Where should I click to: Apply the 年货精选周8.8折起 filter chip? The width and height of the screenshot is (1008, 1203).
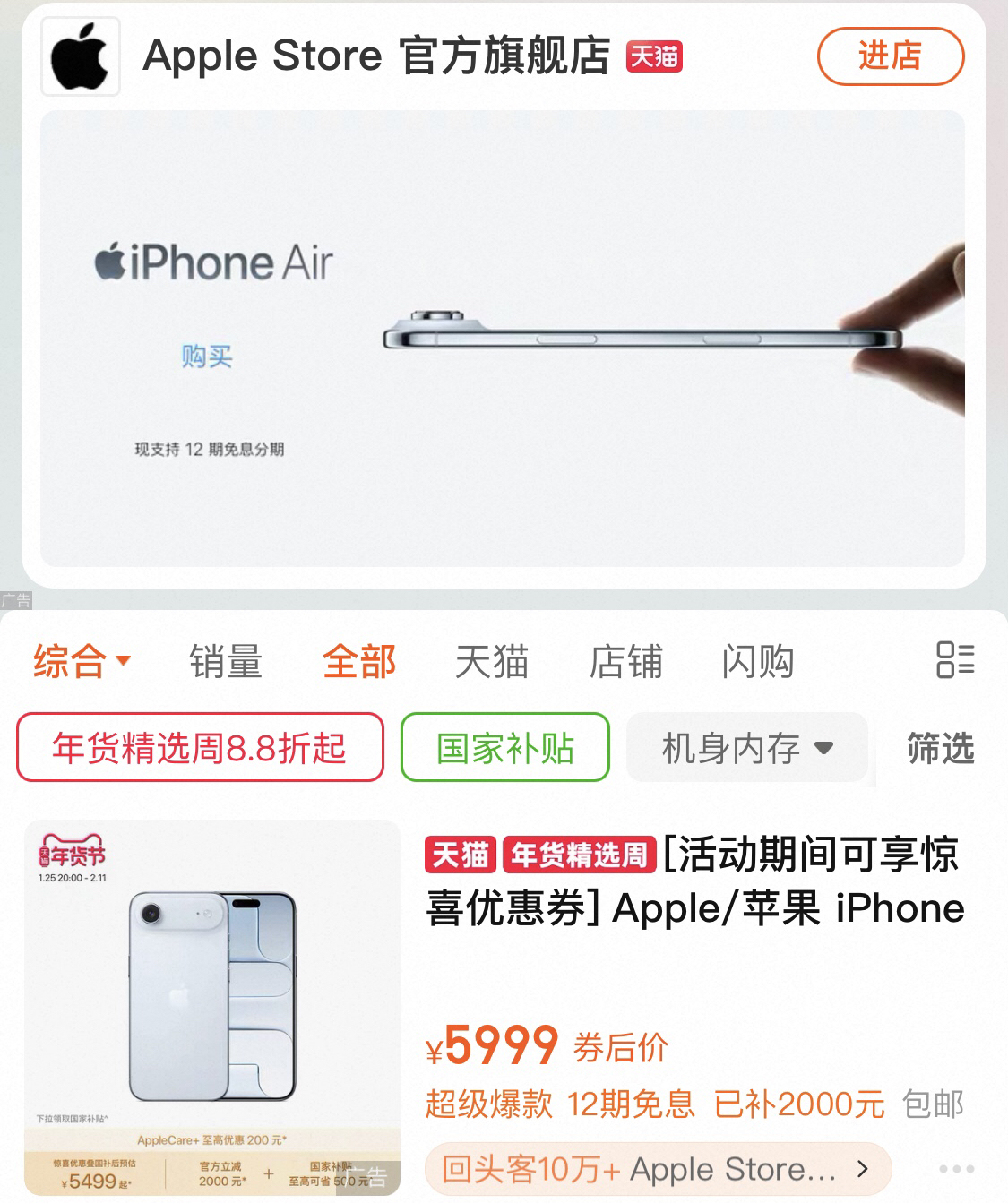pyautogui.click(x=200, y=748)
